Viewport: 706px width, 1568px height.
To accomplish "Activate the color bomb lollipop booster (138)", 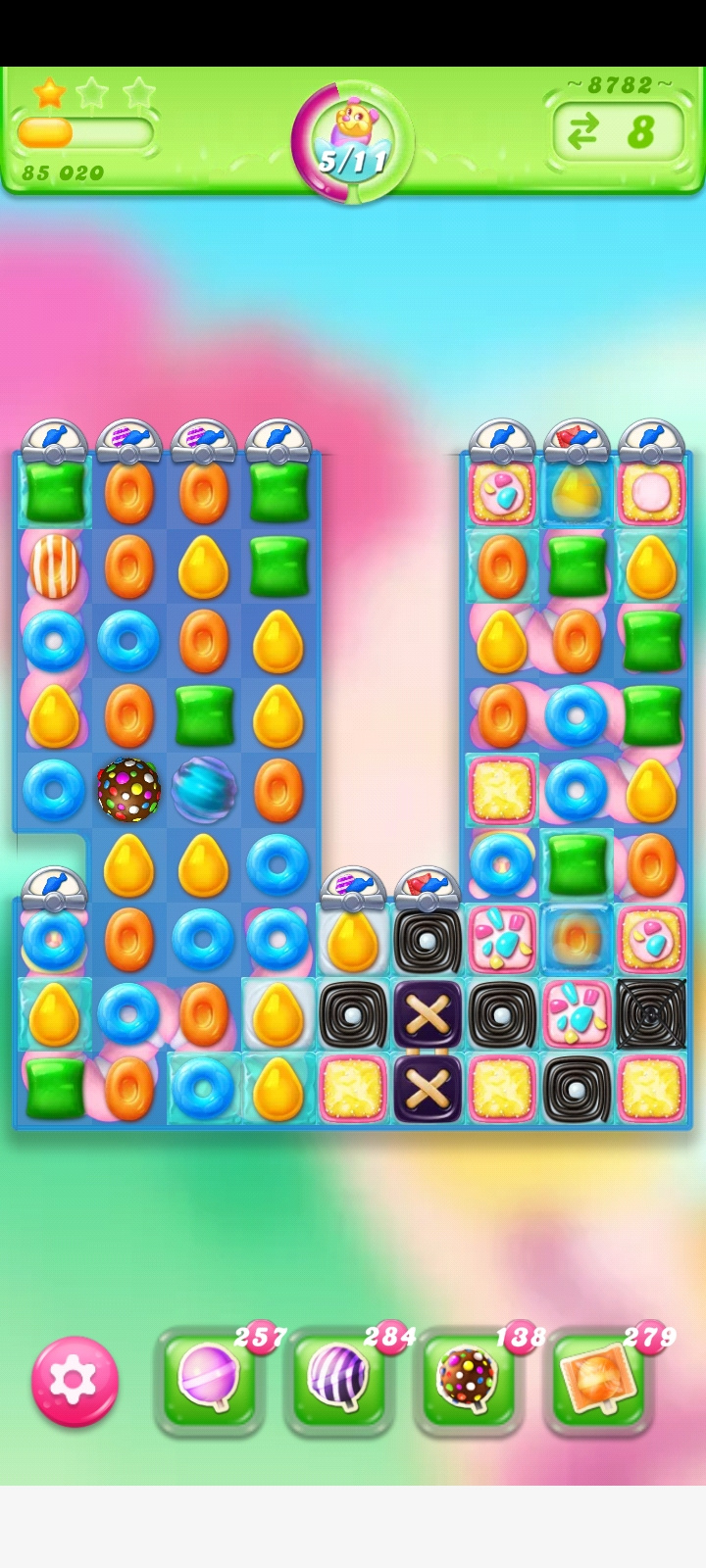I will [x=468, y=1380].
